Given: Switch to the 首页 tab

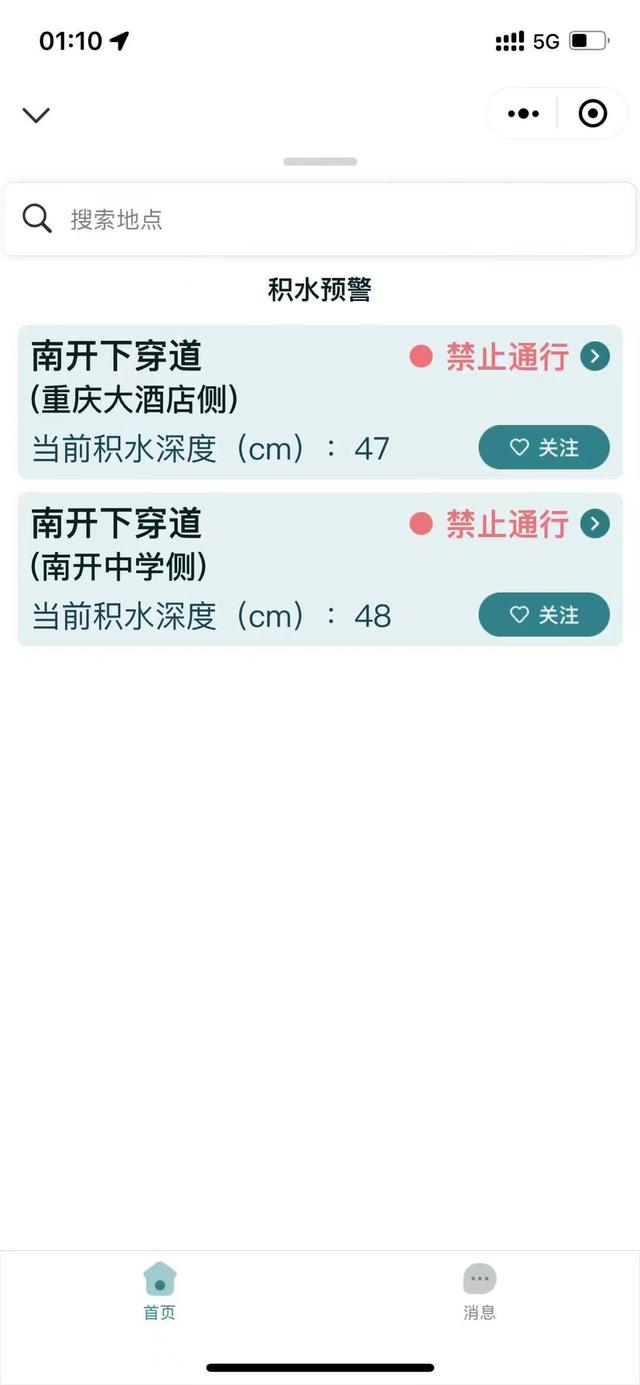Looking at the screenshot, I should coord(160,1291).
